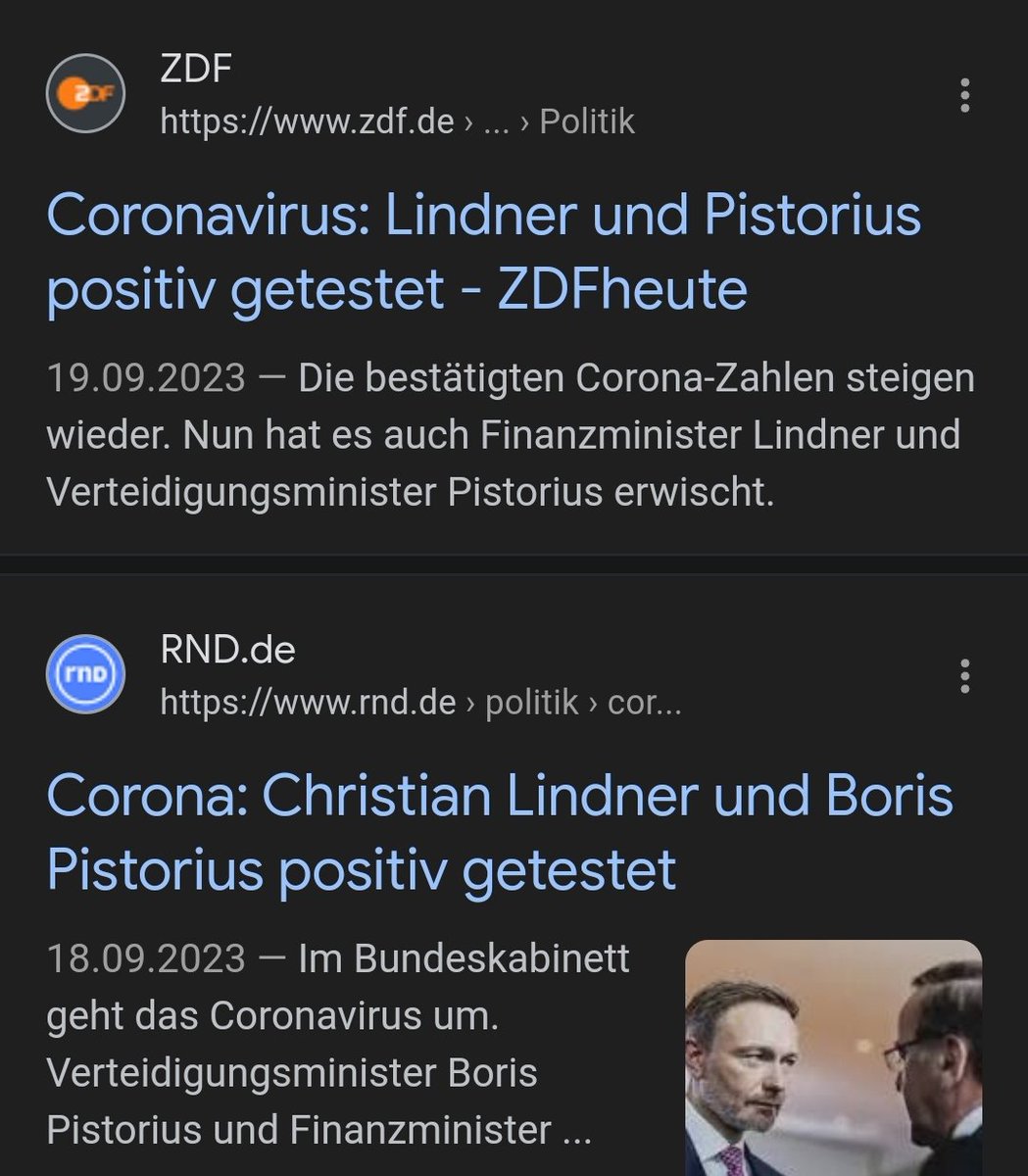Viewport: 1028px width, 1176px height.
Task: Open the RND.de Christian Lindner result
Action: pyautogui.click(x=499, y=832)
